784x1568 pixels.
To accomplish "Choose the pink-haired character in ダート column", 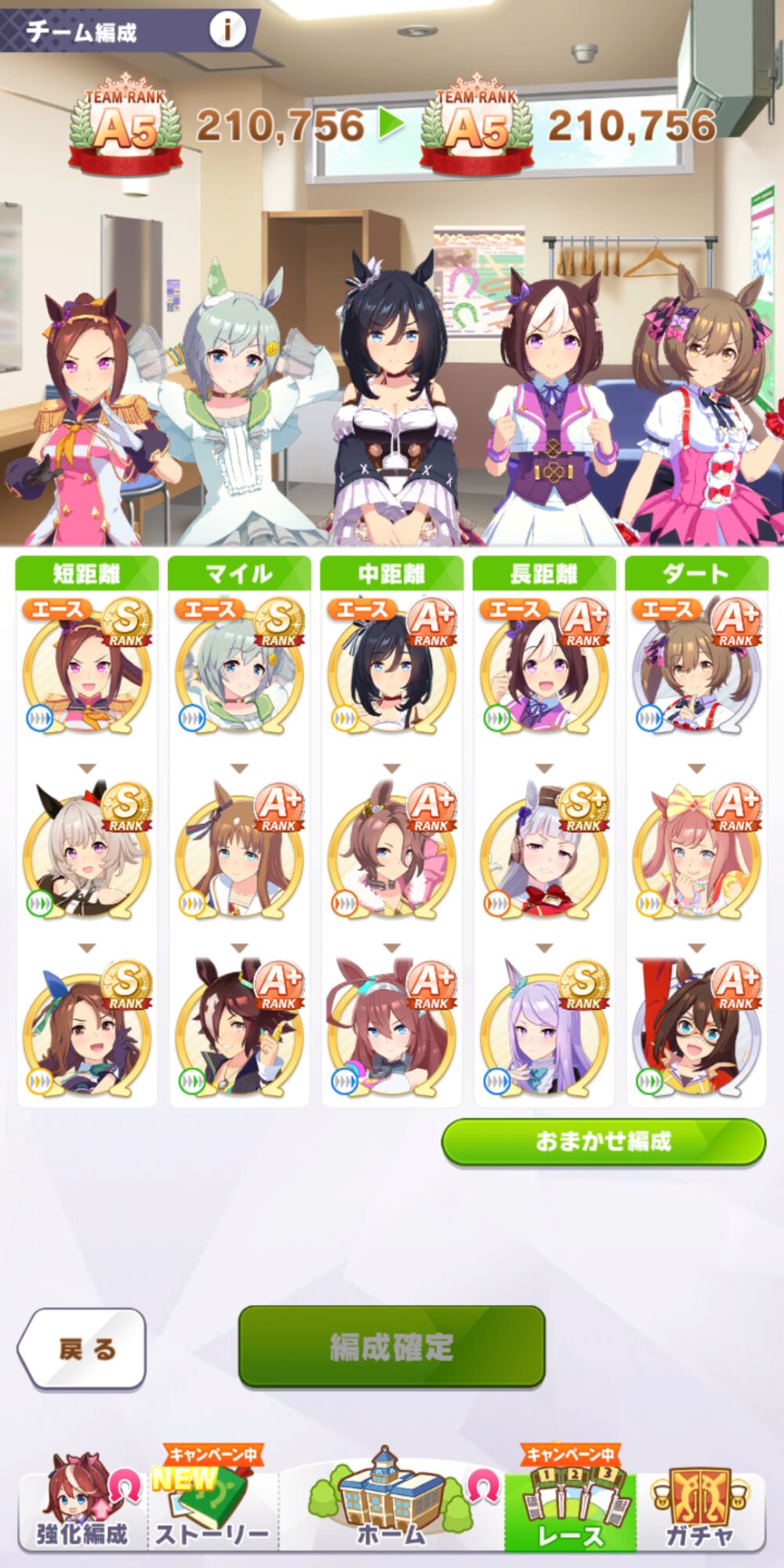I will coord(696,851).
